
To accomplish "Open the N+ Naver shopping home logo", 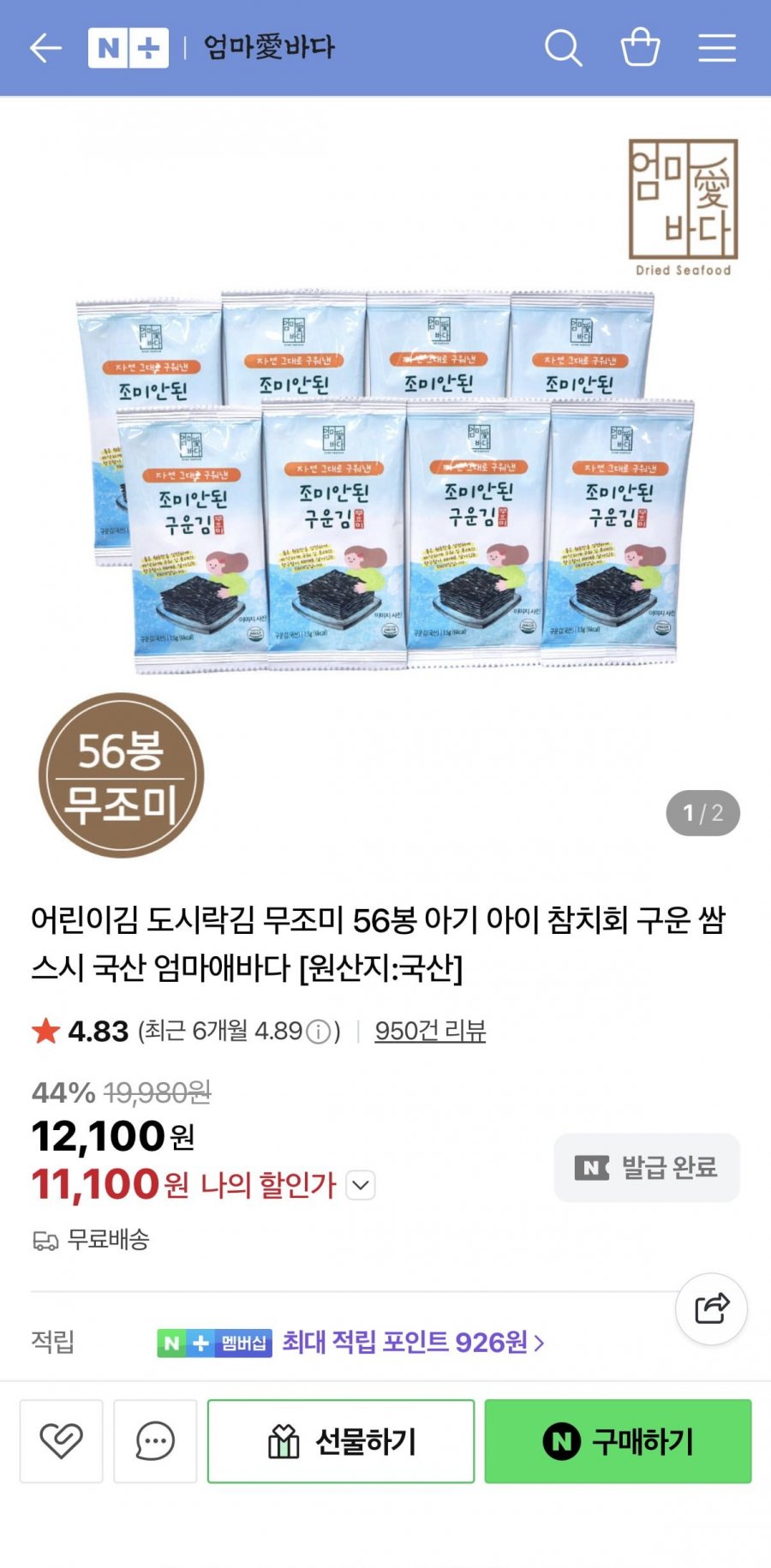I will (128, 48).
